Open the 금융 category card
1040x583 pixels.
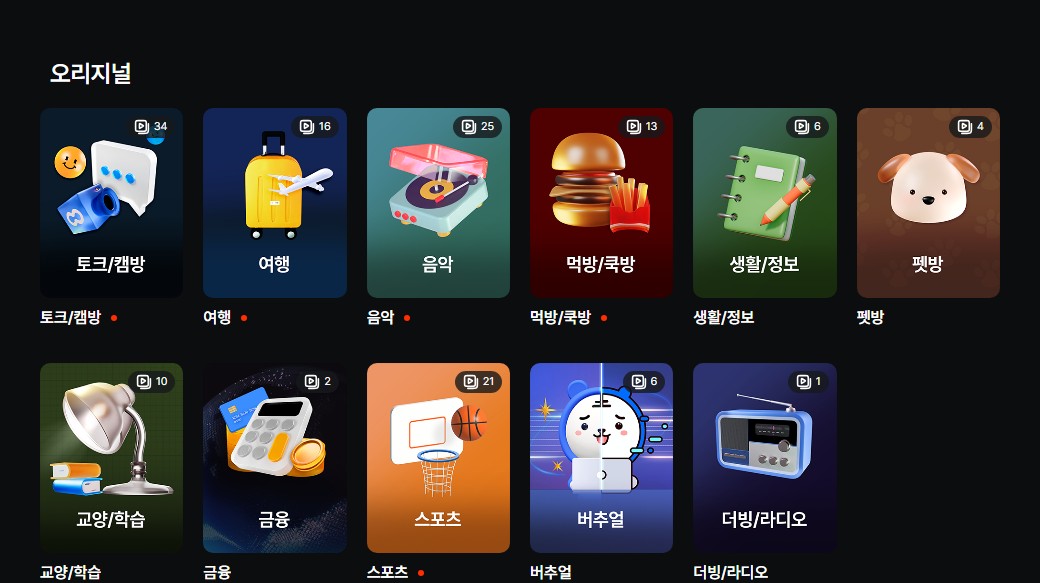(x=275, y=457)
